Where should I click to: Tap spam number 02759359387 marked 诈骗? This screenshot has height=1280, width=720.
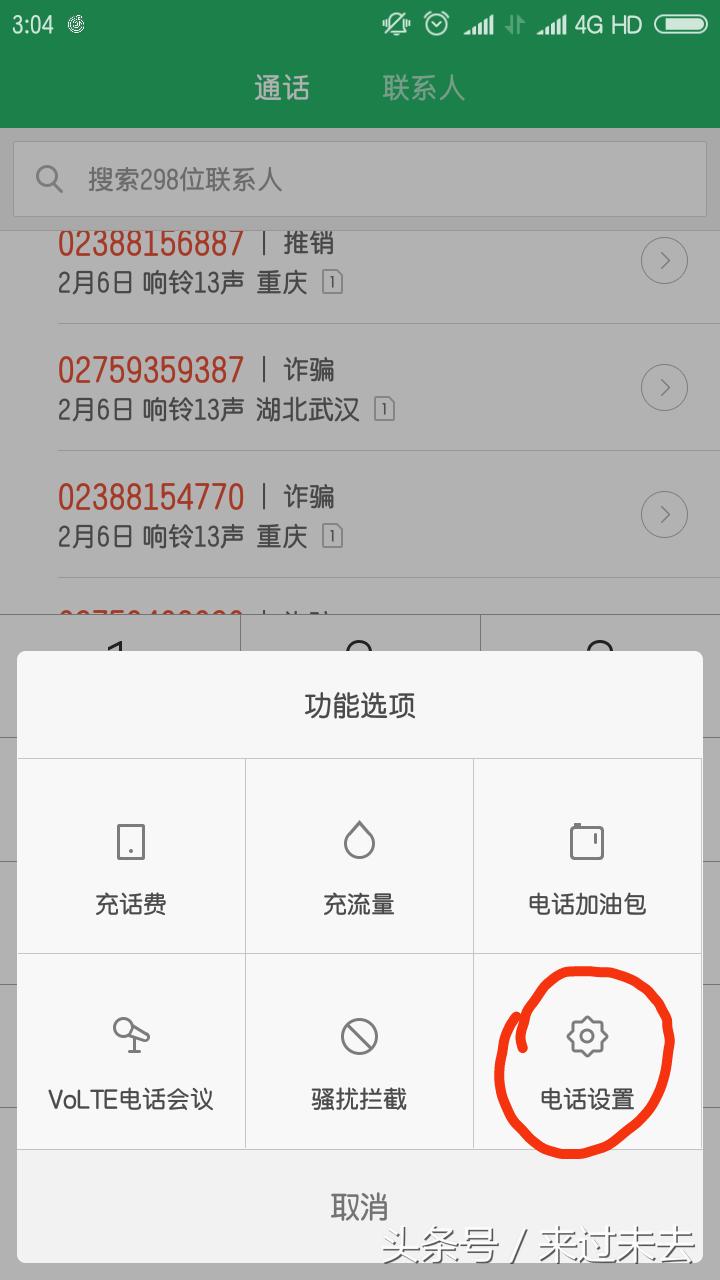[151, 370]
